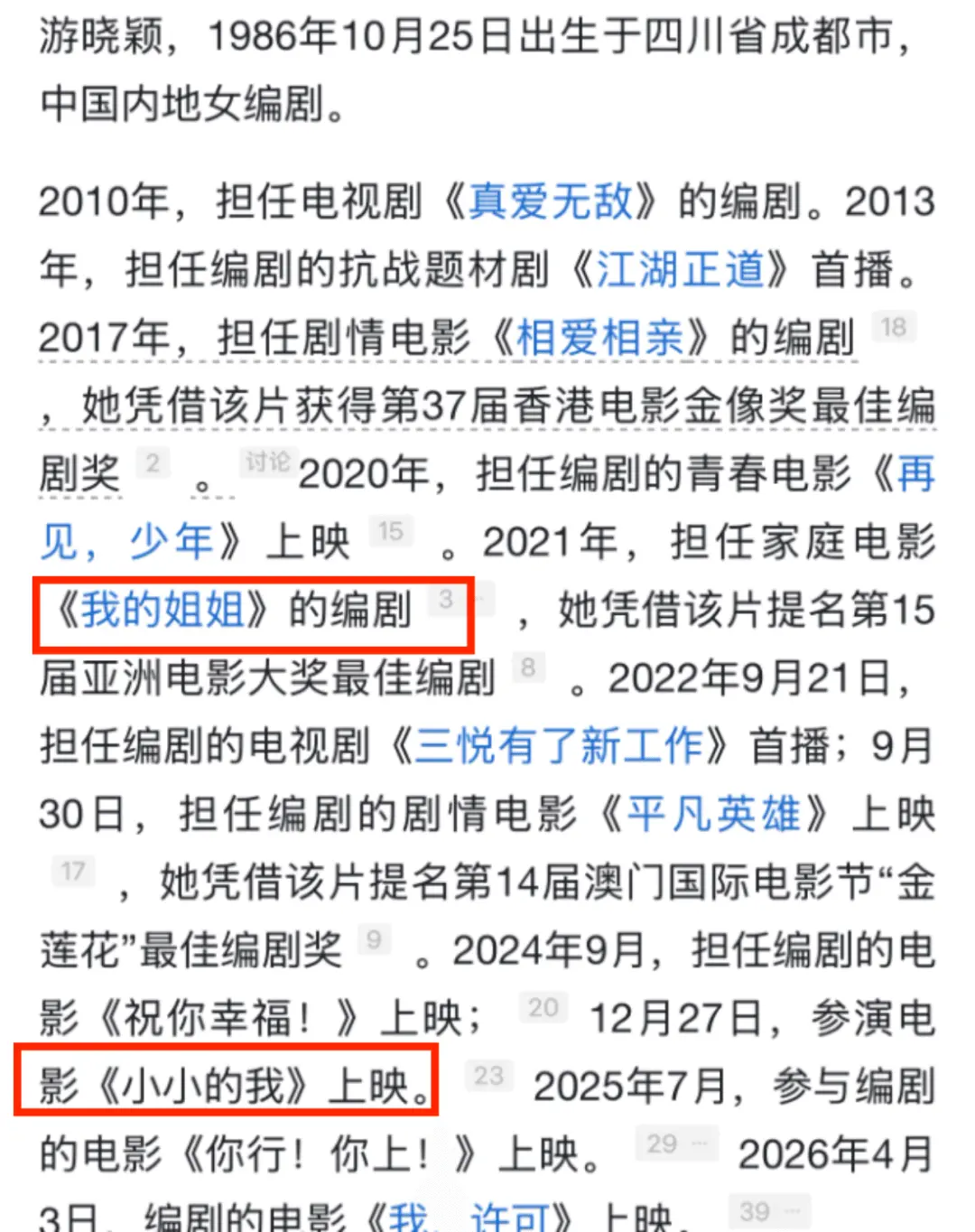Tap the 讨论 marker in the paragraph
The width and height of the screenshot is (975, 1232).
pyautogui.click(x=267, y=462)
